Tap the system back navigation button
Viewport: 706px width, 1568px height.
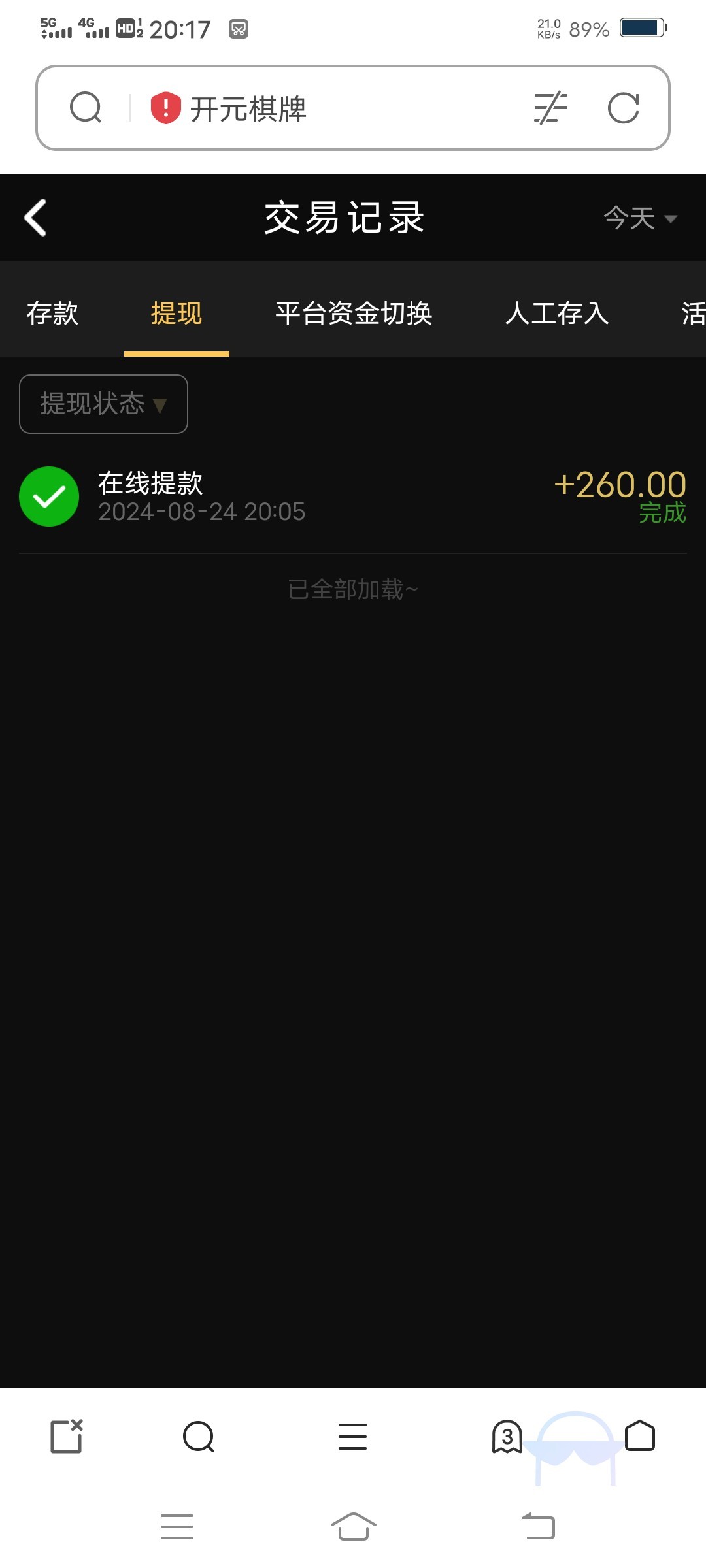click(x=538, y=1526)
